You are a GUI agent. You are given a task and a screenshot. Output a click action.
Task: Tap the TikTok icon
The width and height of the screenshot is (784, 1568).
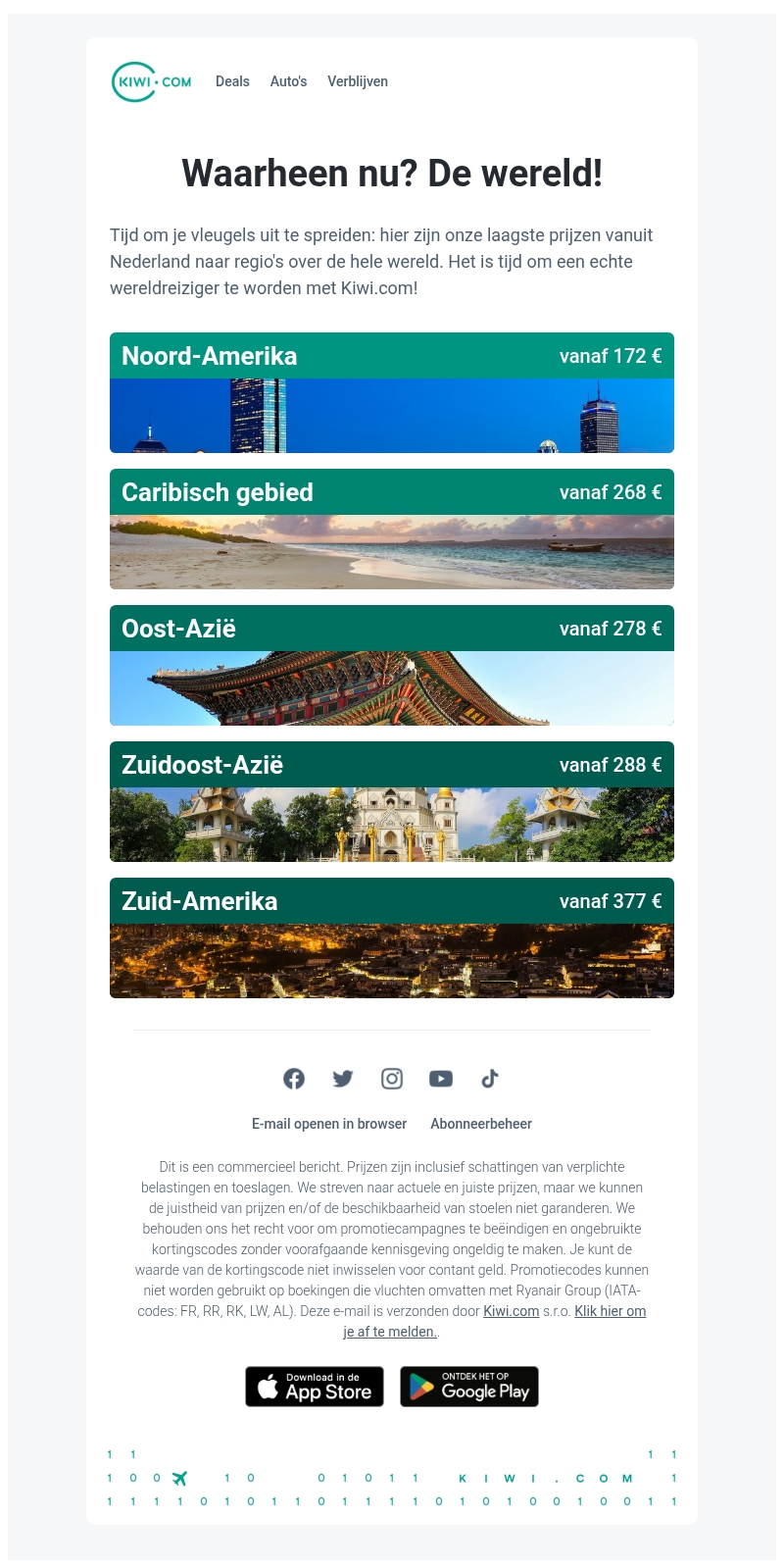pyautogui.click(x=490, y=1079)
